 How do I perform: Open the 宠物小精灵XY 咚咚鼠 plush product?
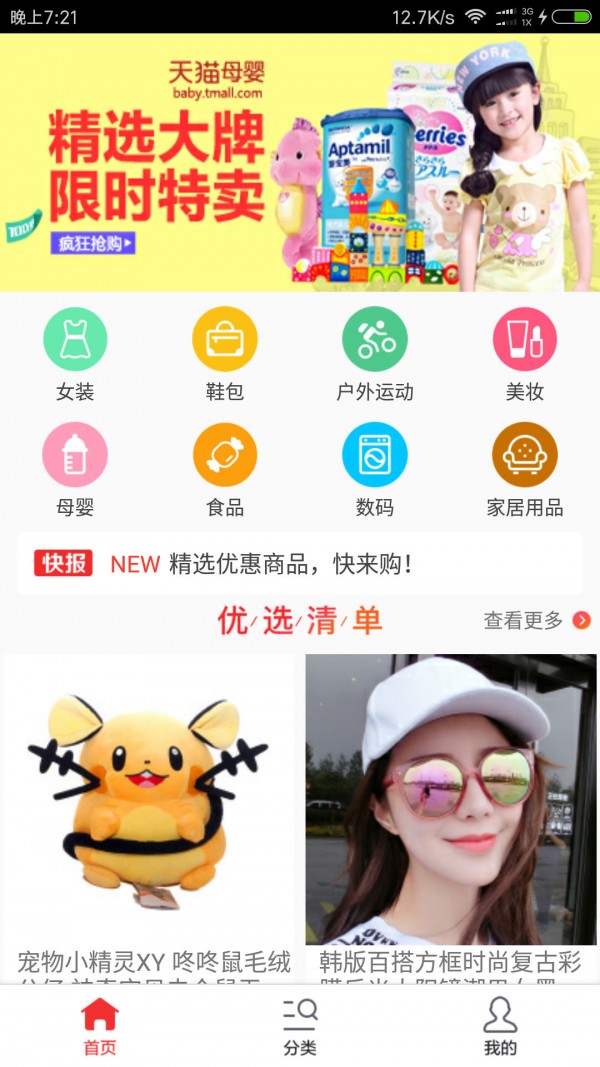pos(152,810)
